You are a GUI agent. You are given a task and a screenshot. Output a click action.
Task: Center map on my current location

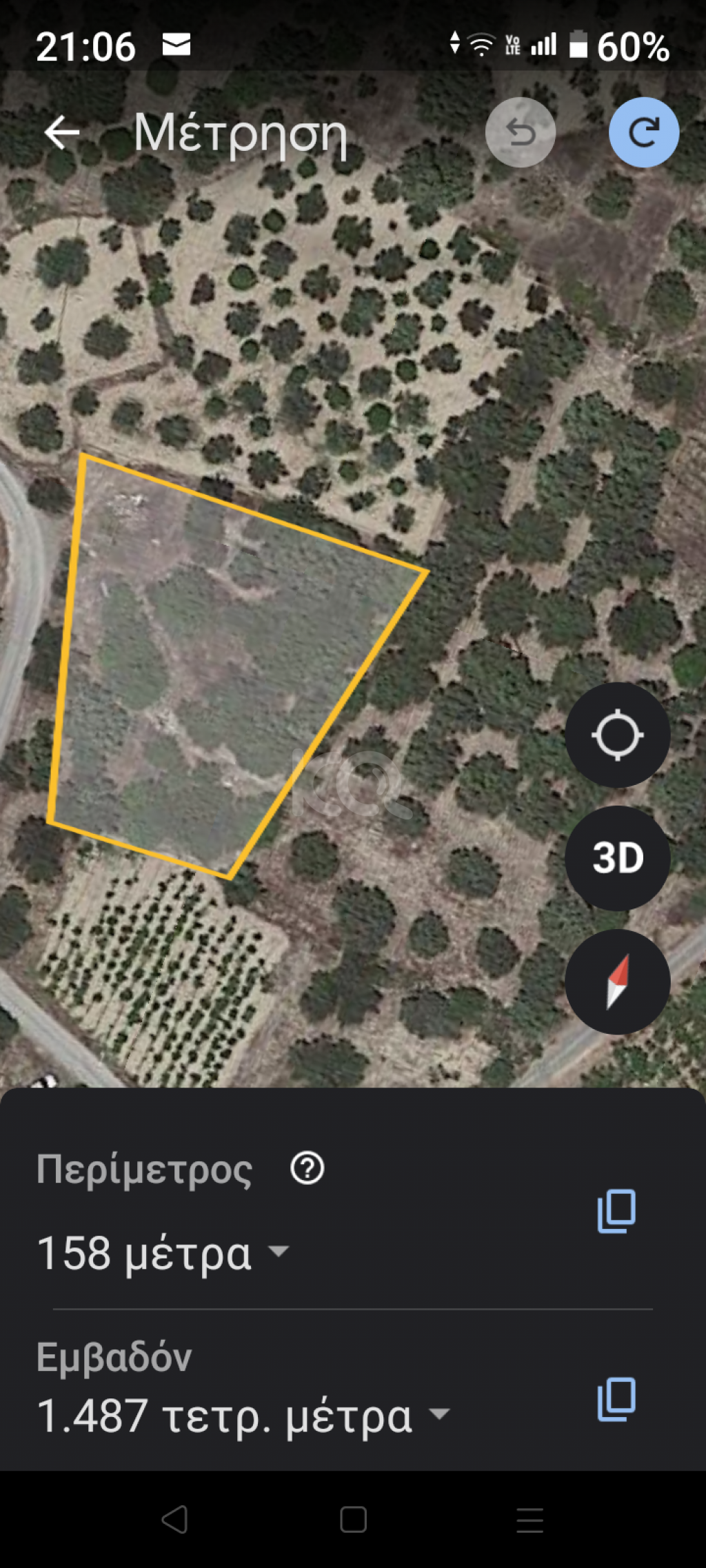tap(617, 735)
